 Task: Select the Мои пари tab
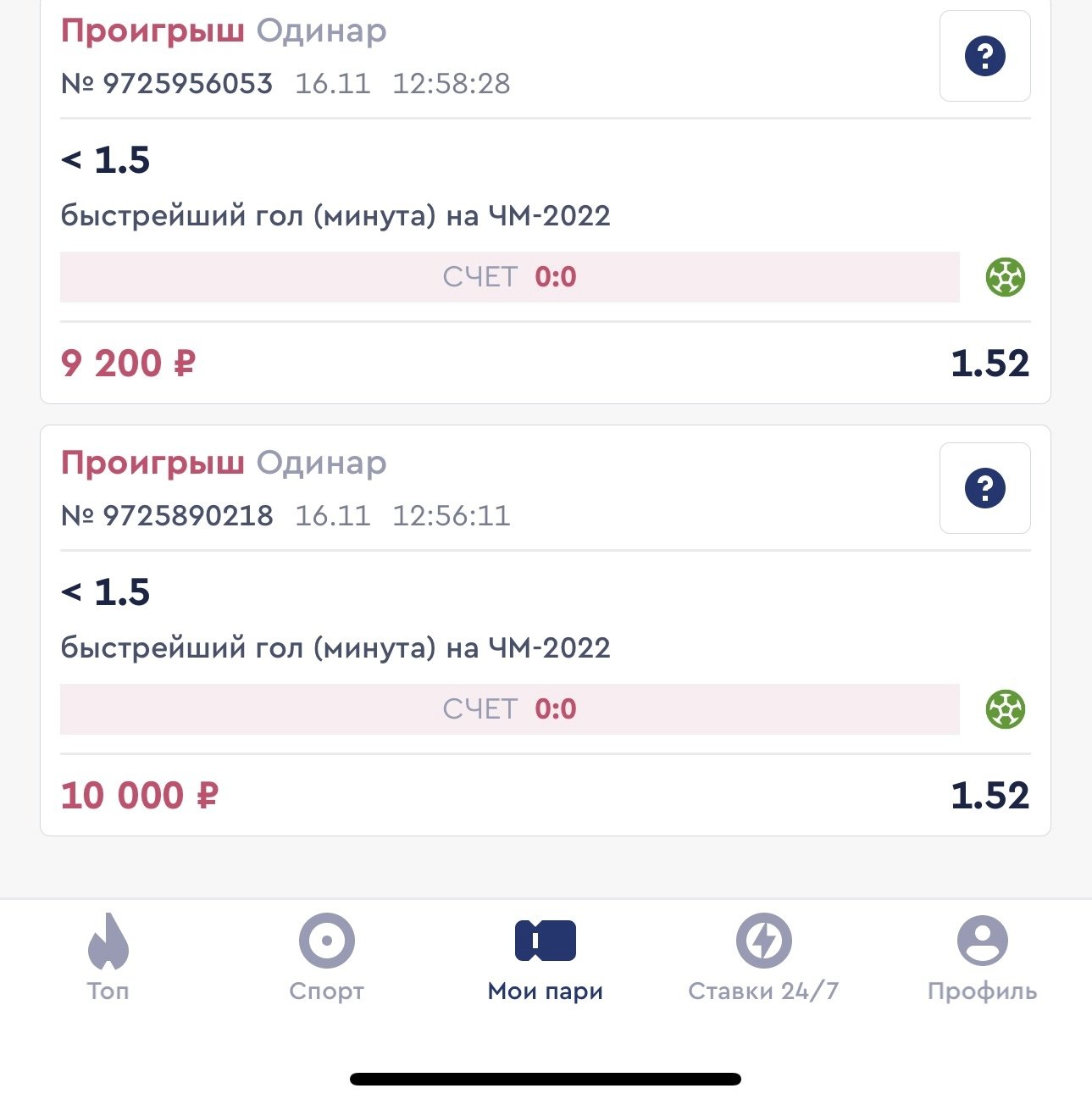pyautogui.click(x=545, y=958)
